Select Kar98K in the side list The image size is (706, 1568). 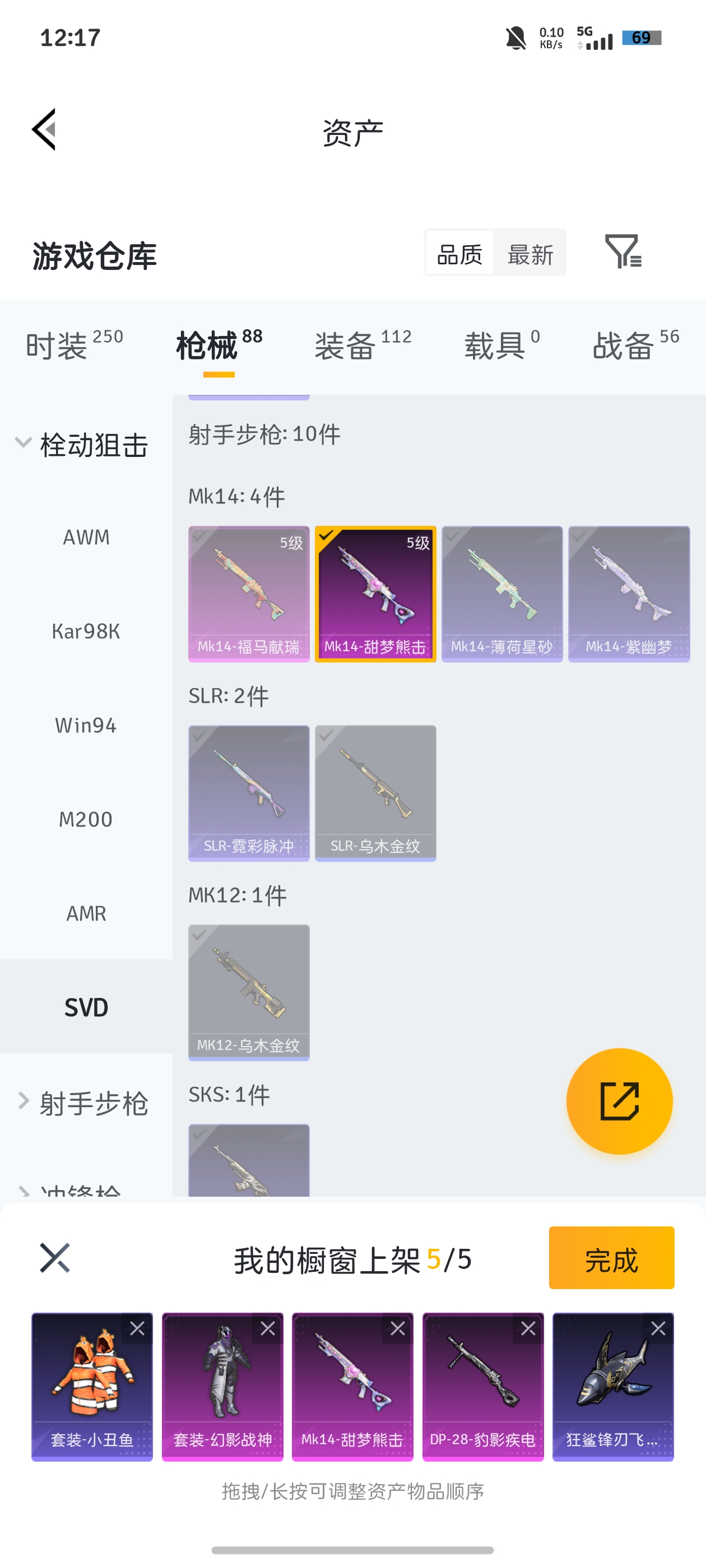point(86,631)
